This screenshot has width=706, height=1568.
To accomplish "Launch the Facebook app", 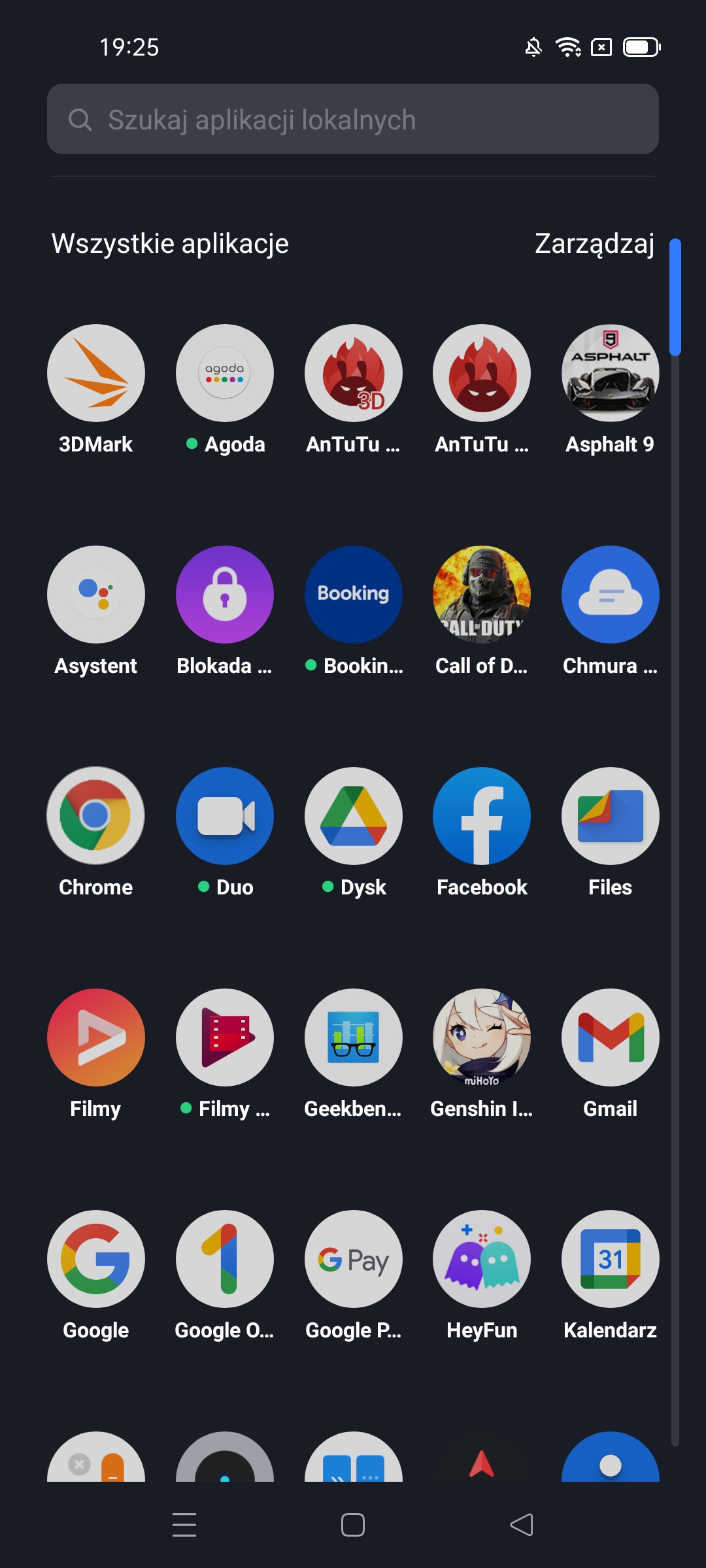I will [x=482, y=816].
